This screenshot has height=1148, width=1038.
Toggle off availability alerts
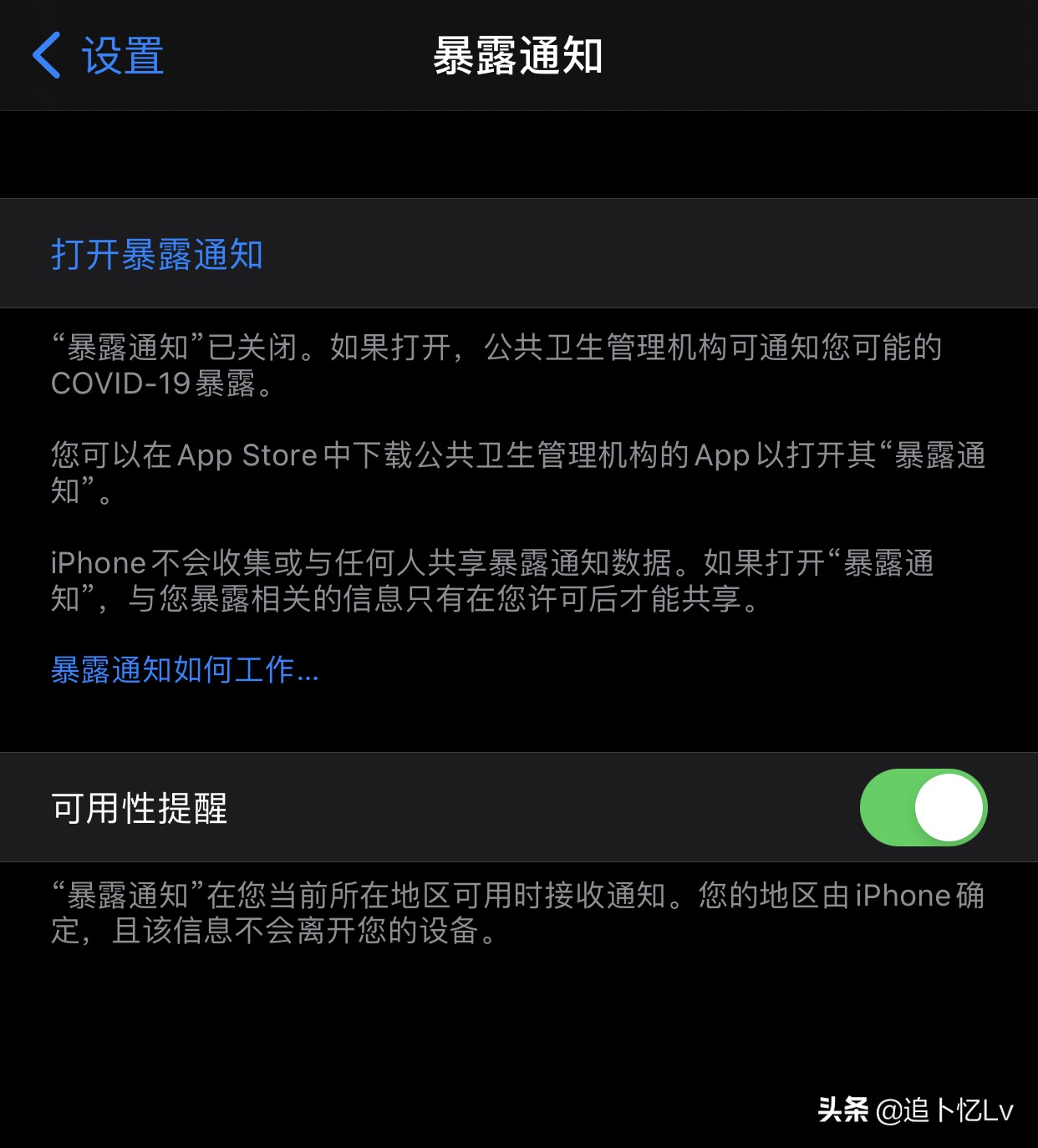click(923, 807)
